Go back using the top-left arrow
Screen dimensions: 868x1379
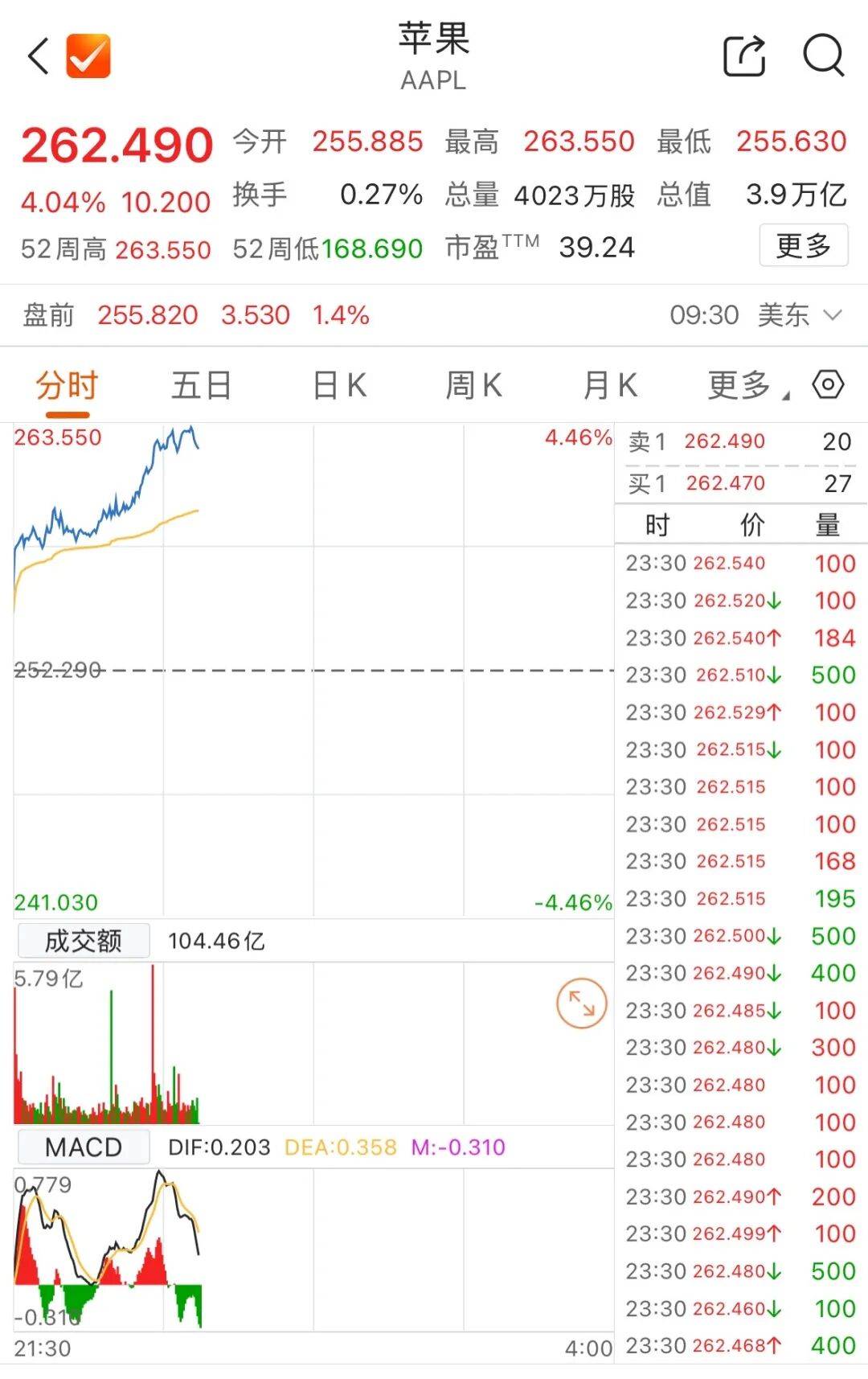tap(39, 56)
